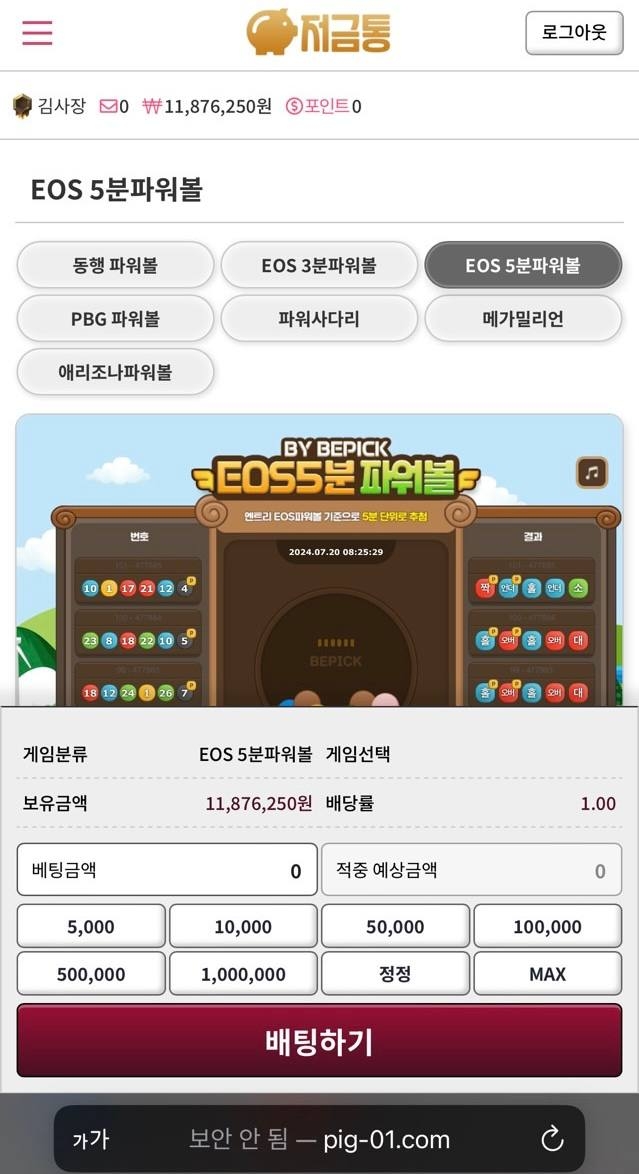The width and height of the screenshot is (639, 1174).
Task: Add 10,000 to the bet amount
Action: (243, 926)
